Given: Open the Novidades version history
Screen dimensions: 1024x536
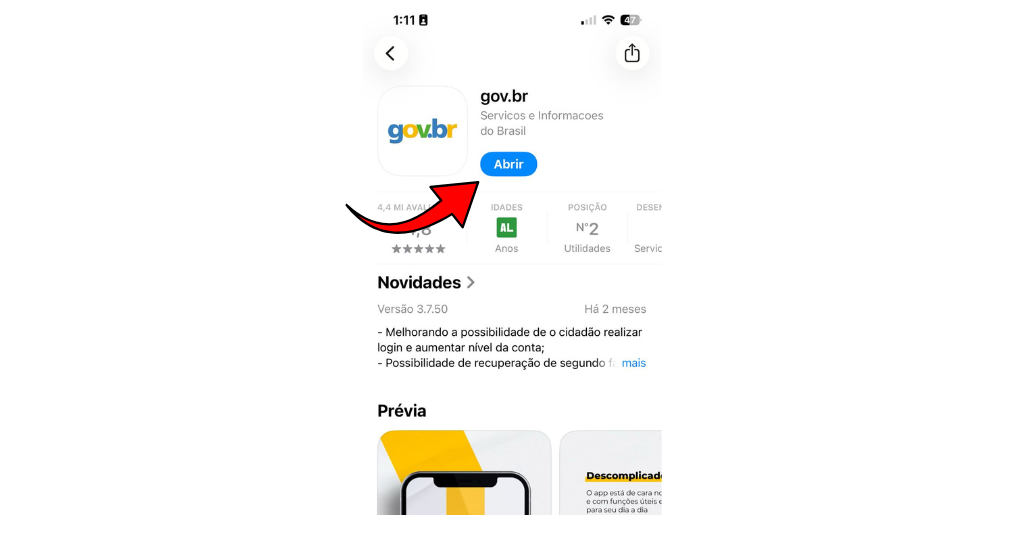Looking at the screenshot, I should pyautogui.click(x=426, y=283).
